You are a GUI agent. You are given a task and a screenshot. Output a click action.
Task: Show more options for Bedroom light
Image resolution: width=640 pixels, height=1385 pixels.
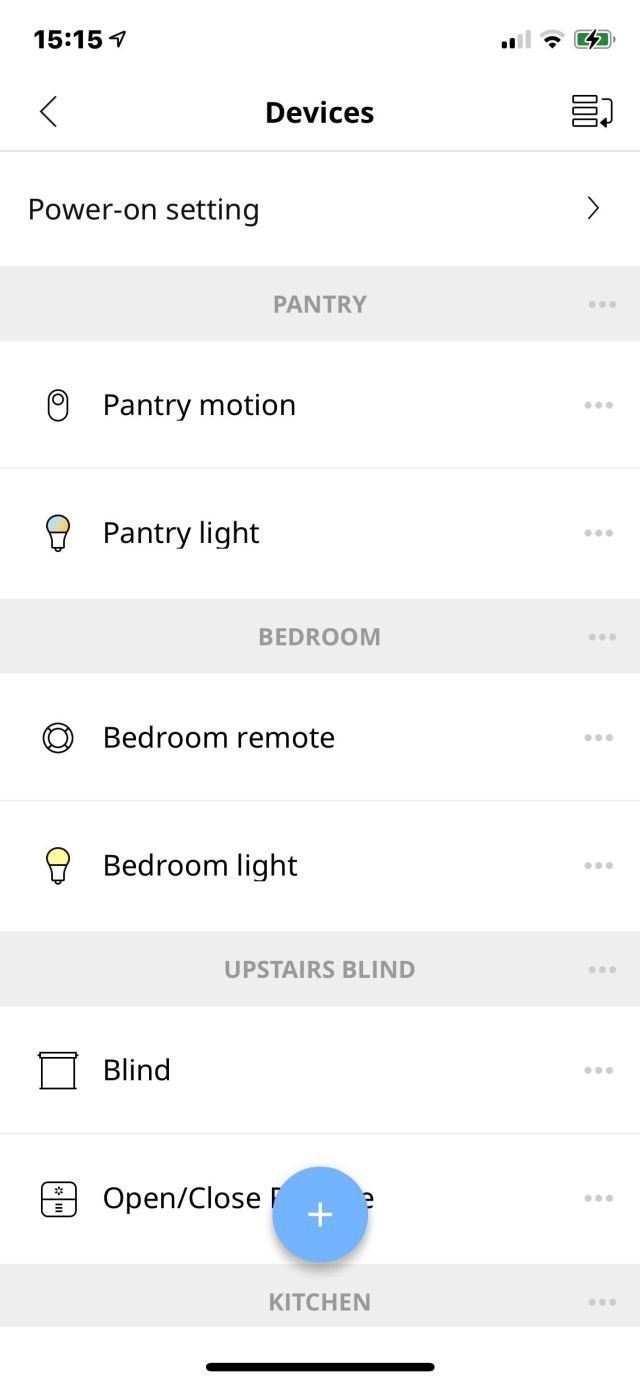click(x=598, y=865)
